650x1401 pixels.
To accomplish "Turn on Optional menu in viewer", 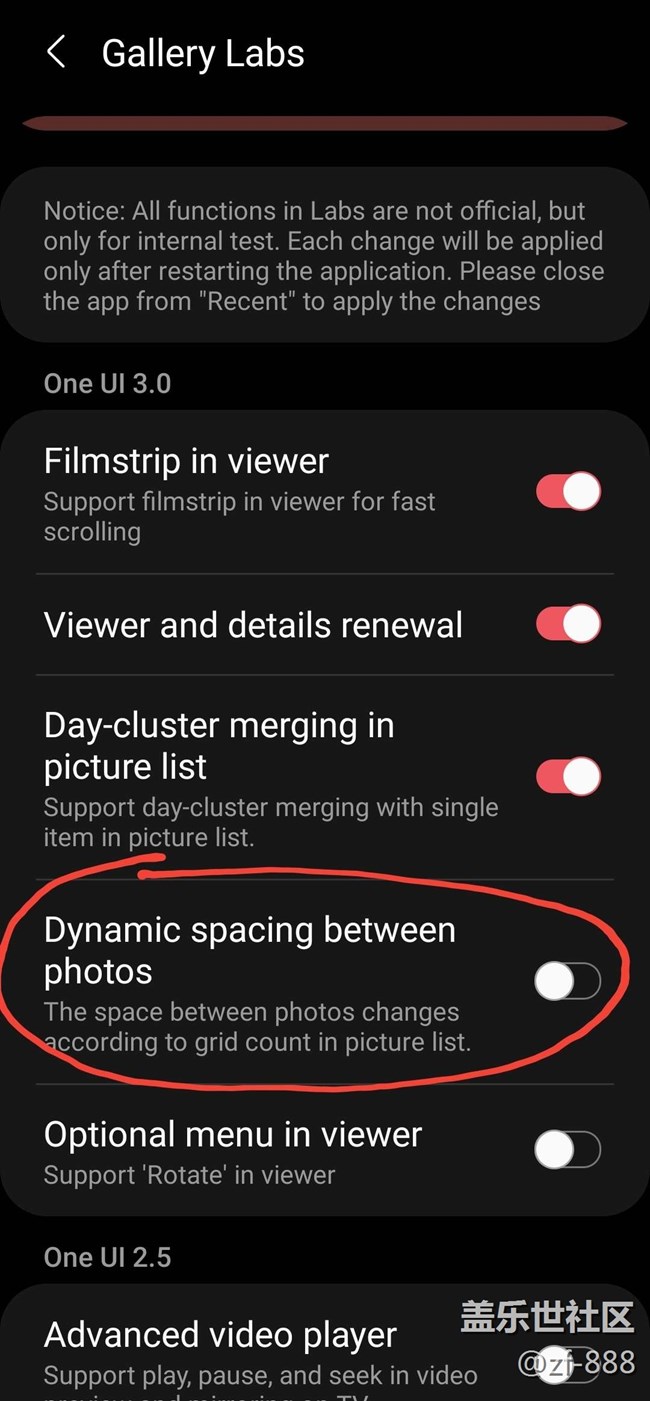I will [x=567, y=1150].
